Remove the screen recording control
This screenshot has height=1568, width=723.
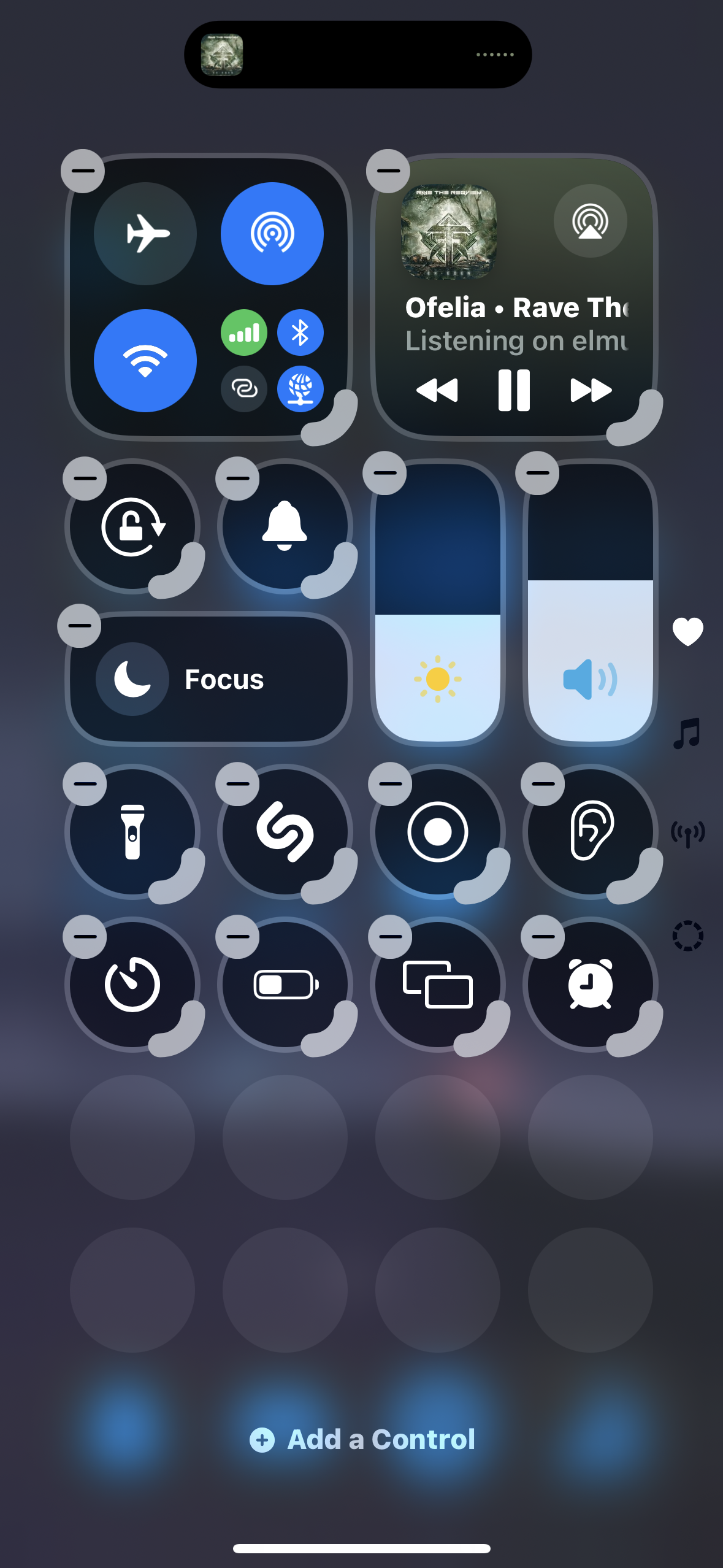tap(390, 783)
